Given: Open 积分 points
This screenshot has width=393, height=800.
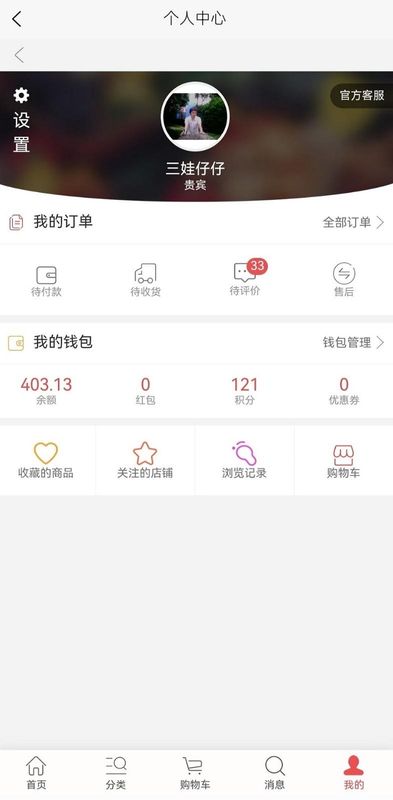Looking at the screenshot, I should click(x=244, y=391).
